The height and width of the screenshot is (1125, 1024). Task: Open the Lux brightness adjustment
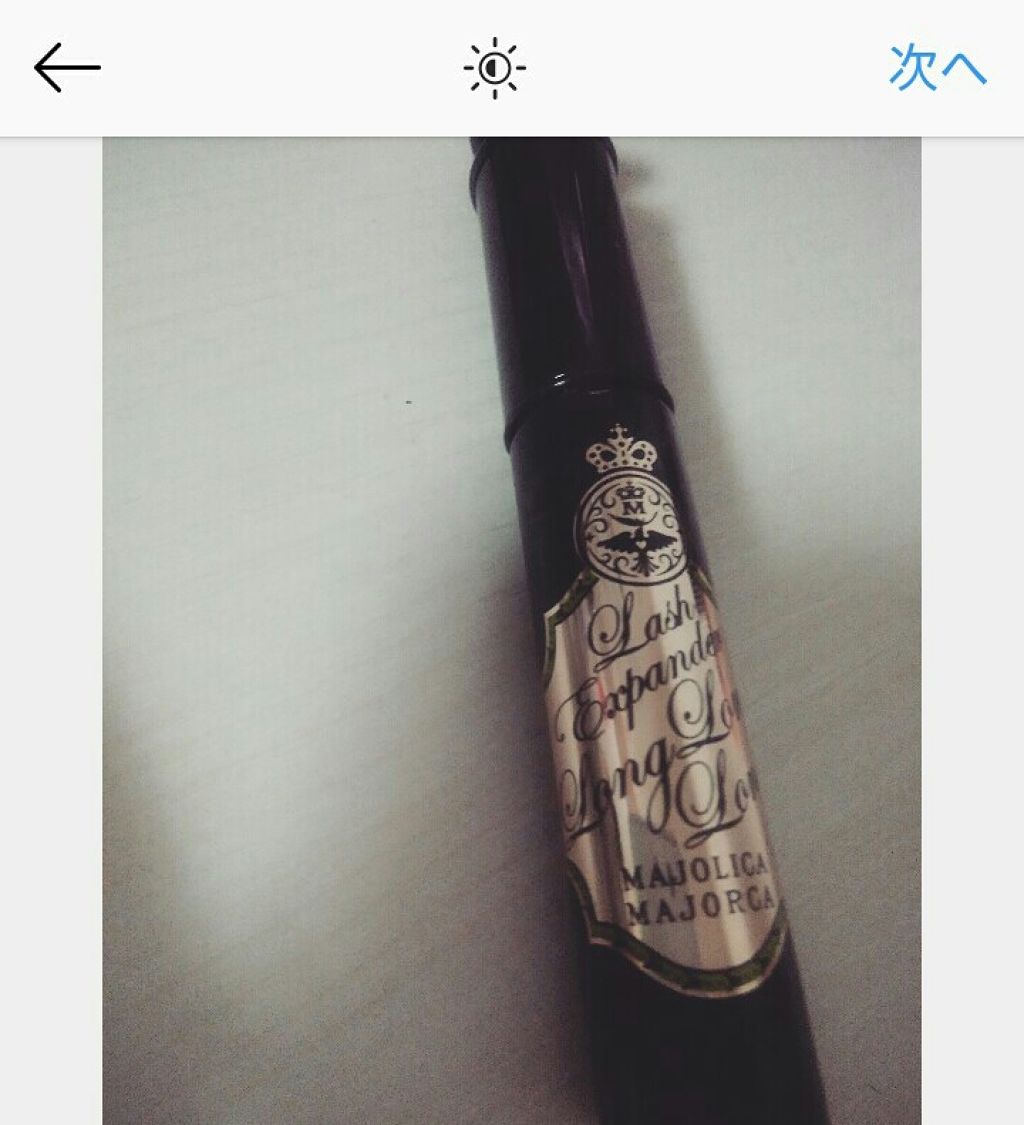pyautogui.click(x=494, y=68)
